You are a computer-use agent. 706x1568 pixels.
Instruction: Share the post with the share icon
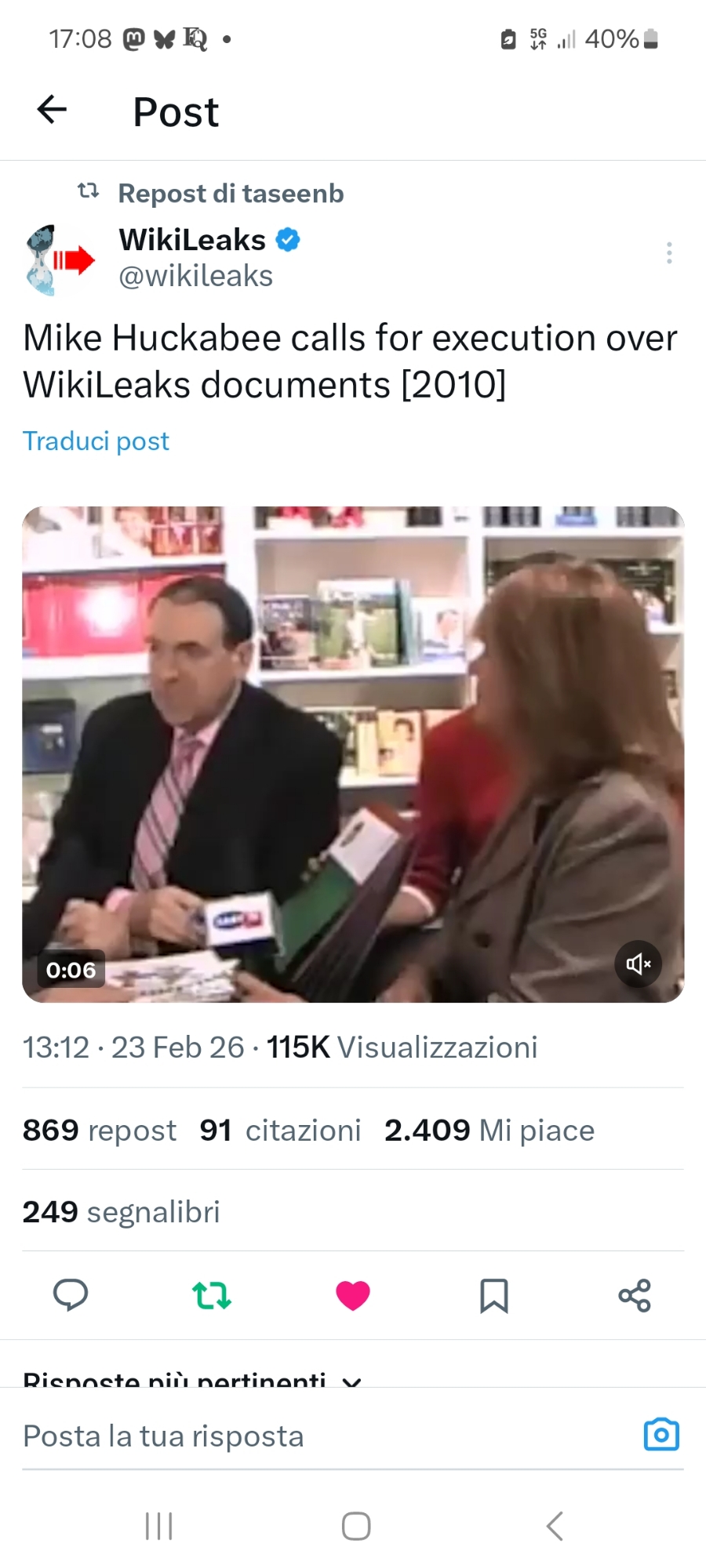pos(635,1295)
